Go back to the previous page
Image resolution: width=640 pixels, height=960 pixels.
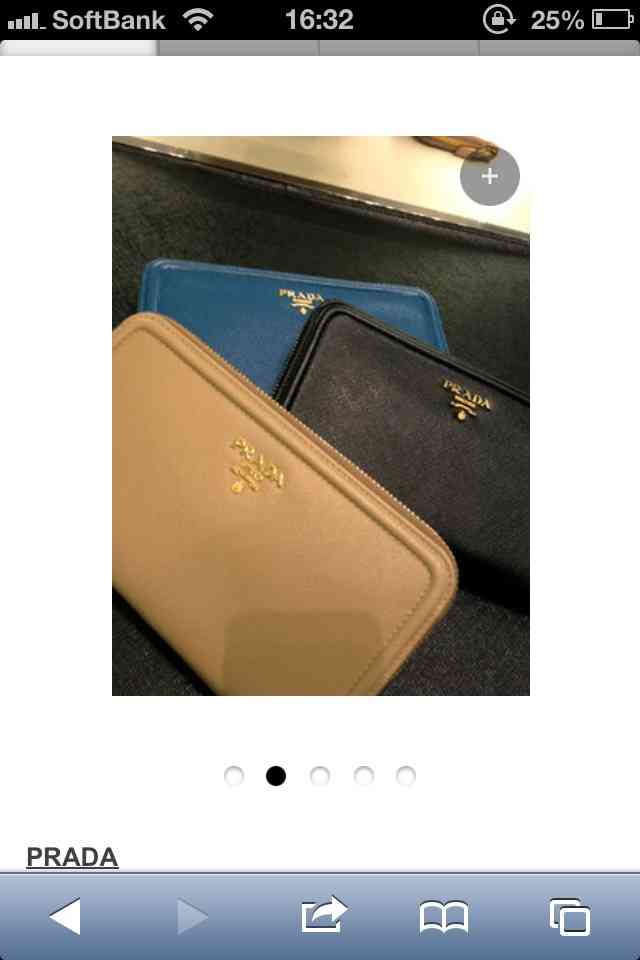[x=65, y=916]
